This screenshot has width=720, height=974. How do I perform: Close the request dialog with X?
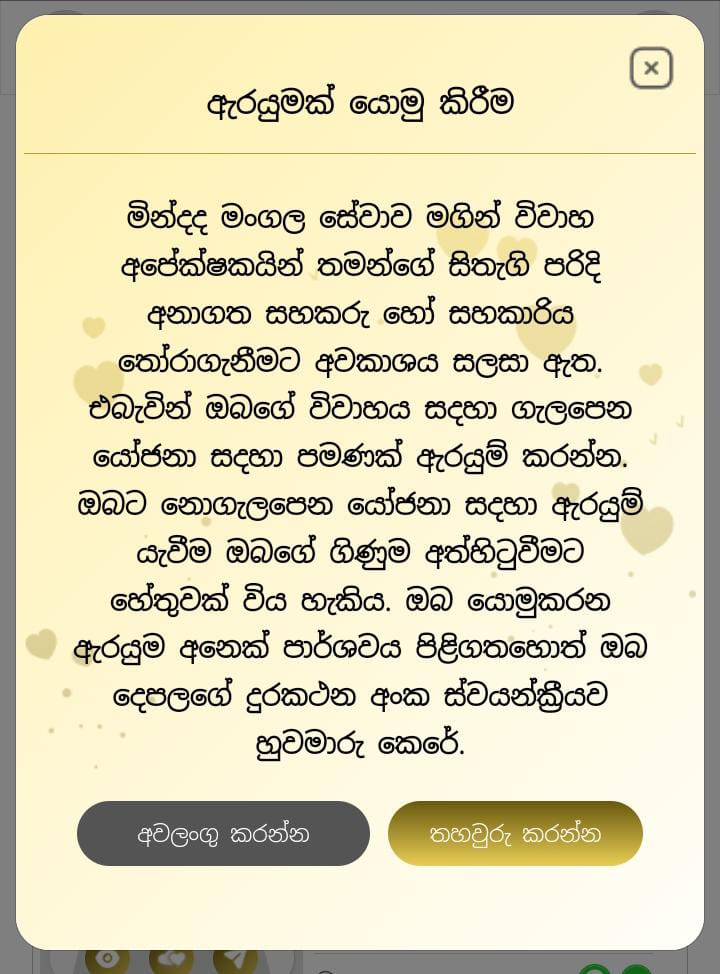pyautogui.click(x=651, y=68)
